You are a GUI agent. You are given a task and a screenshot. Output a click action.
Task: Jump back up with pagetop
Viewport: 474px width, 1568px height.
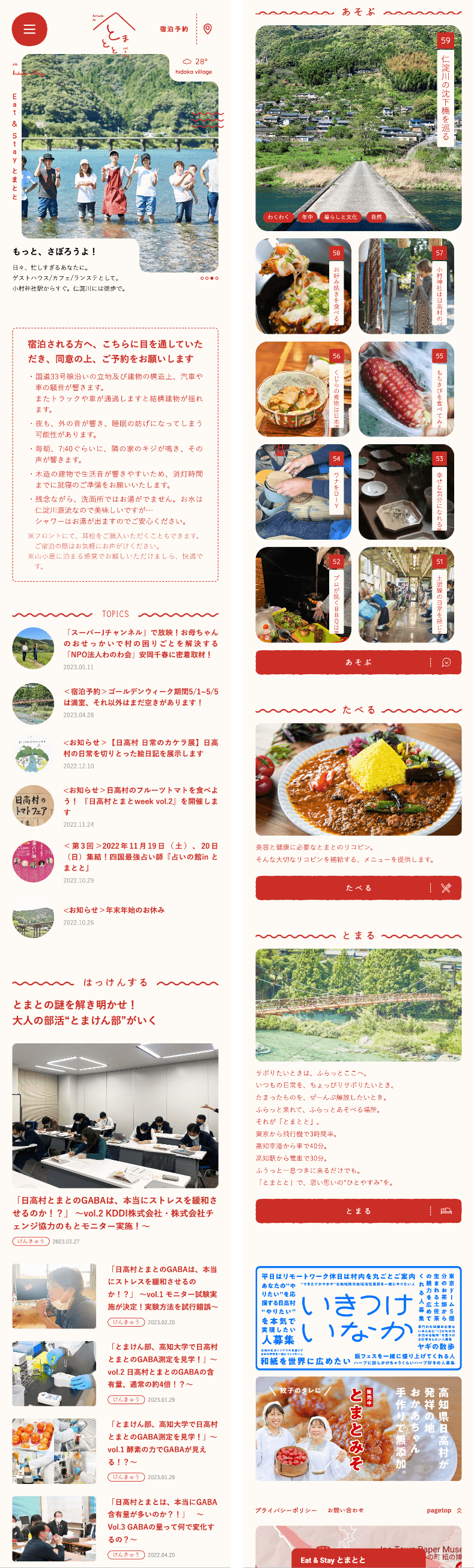(x=443, y=1510)
